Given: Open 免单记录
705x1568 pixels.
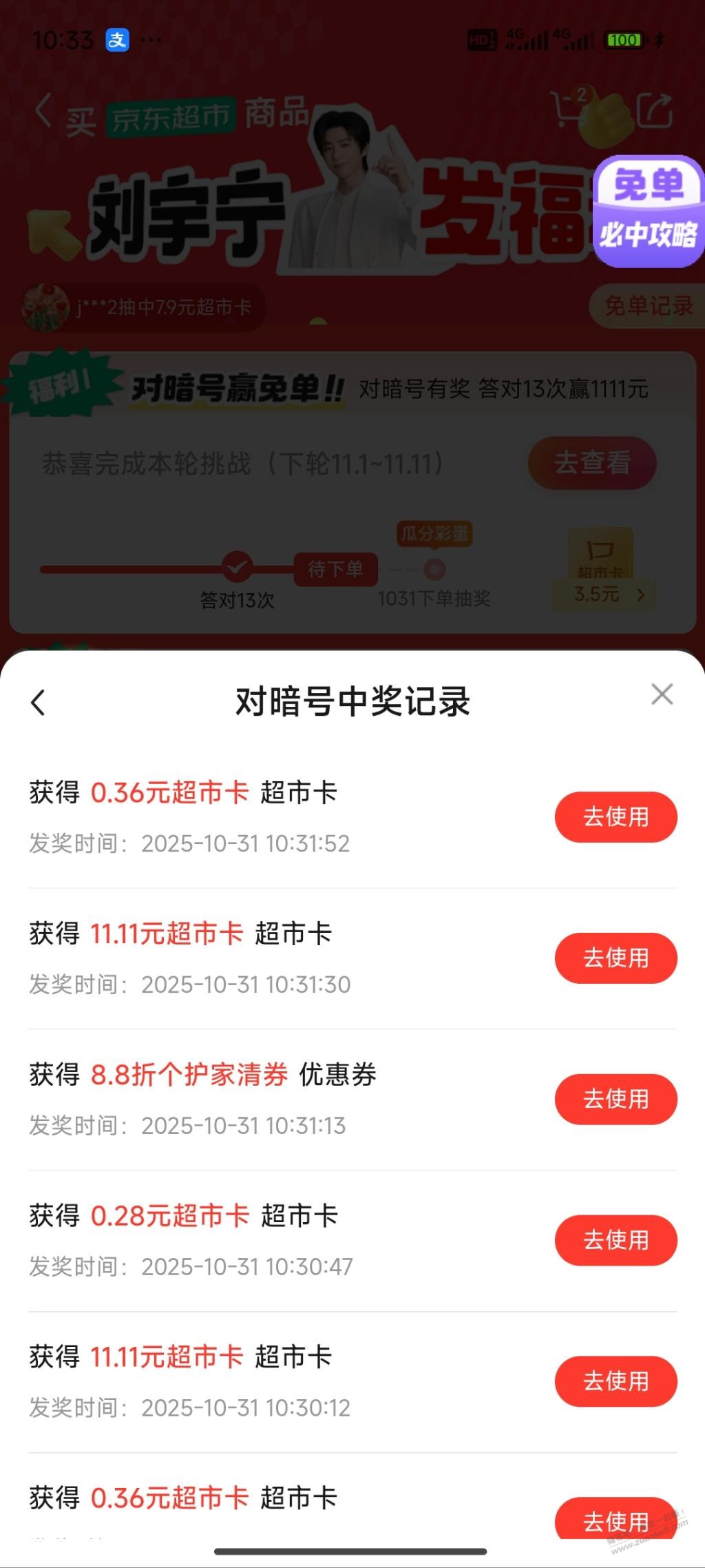Looking at the screenshot, I should click(647, 306).
